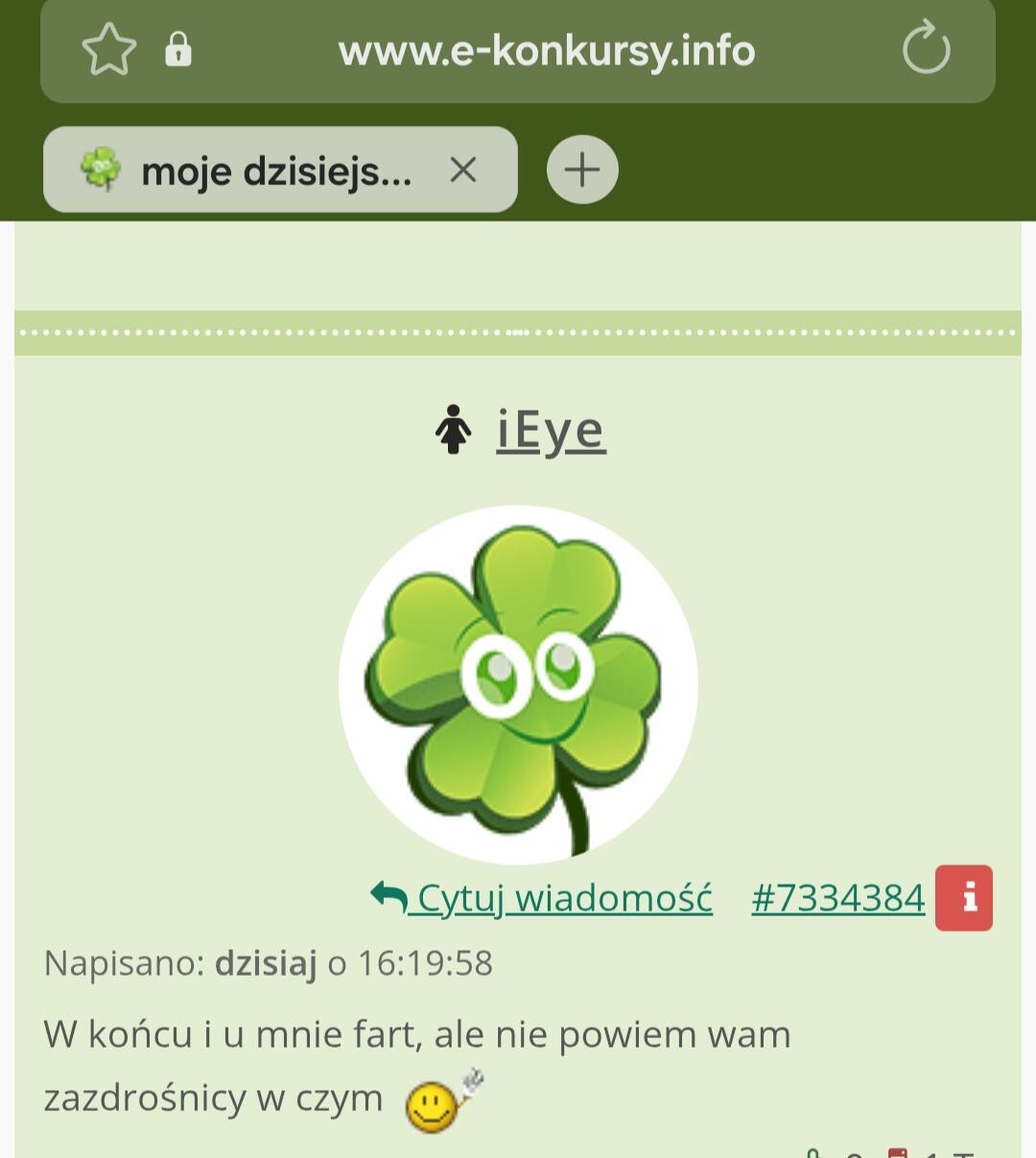Image resolution: width=1036 pixels, height=1158 pixels.
Task: Close the "moje dzisiejs..." tab
Action: [x=463, y=170]
